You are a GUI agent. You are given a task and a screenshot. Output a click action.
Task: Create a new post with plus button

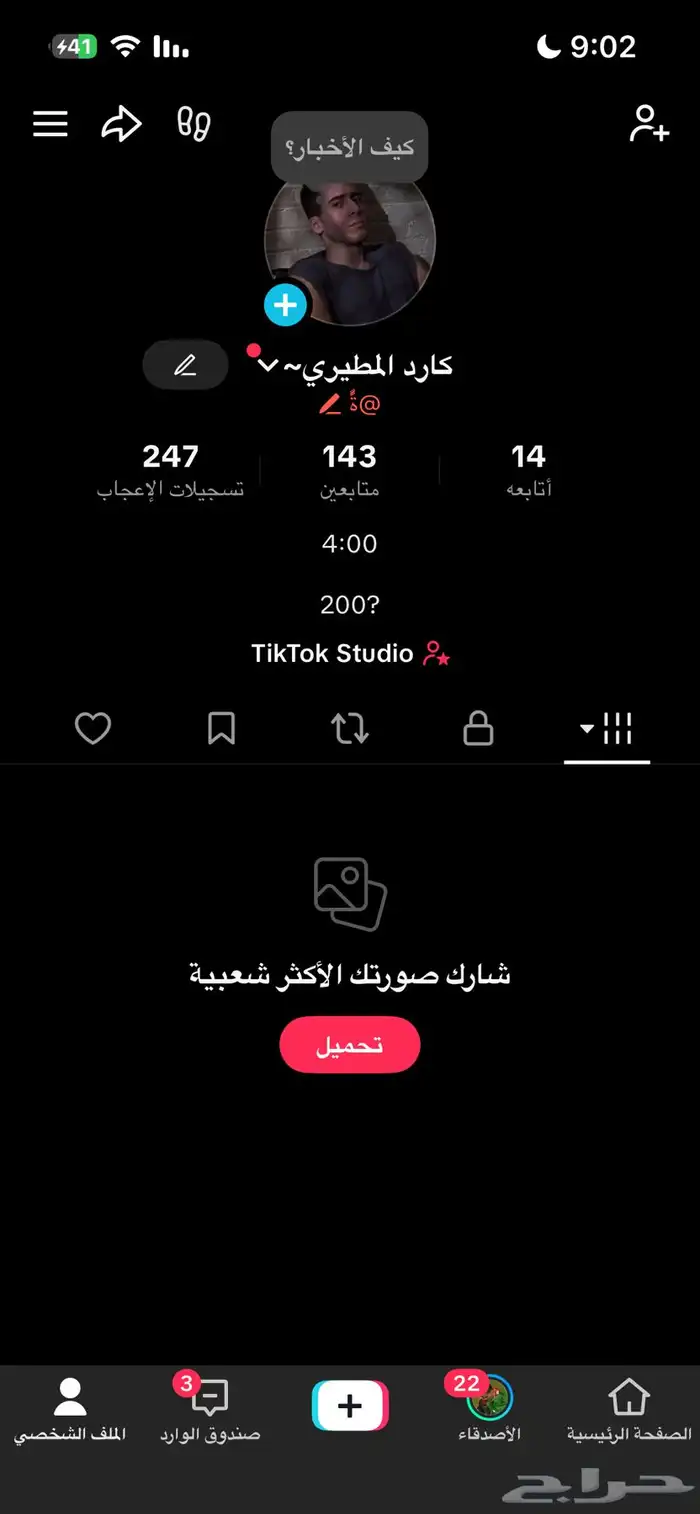click(x=349, y=1406)
